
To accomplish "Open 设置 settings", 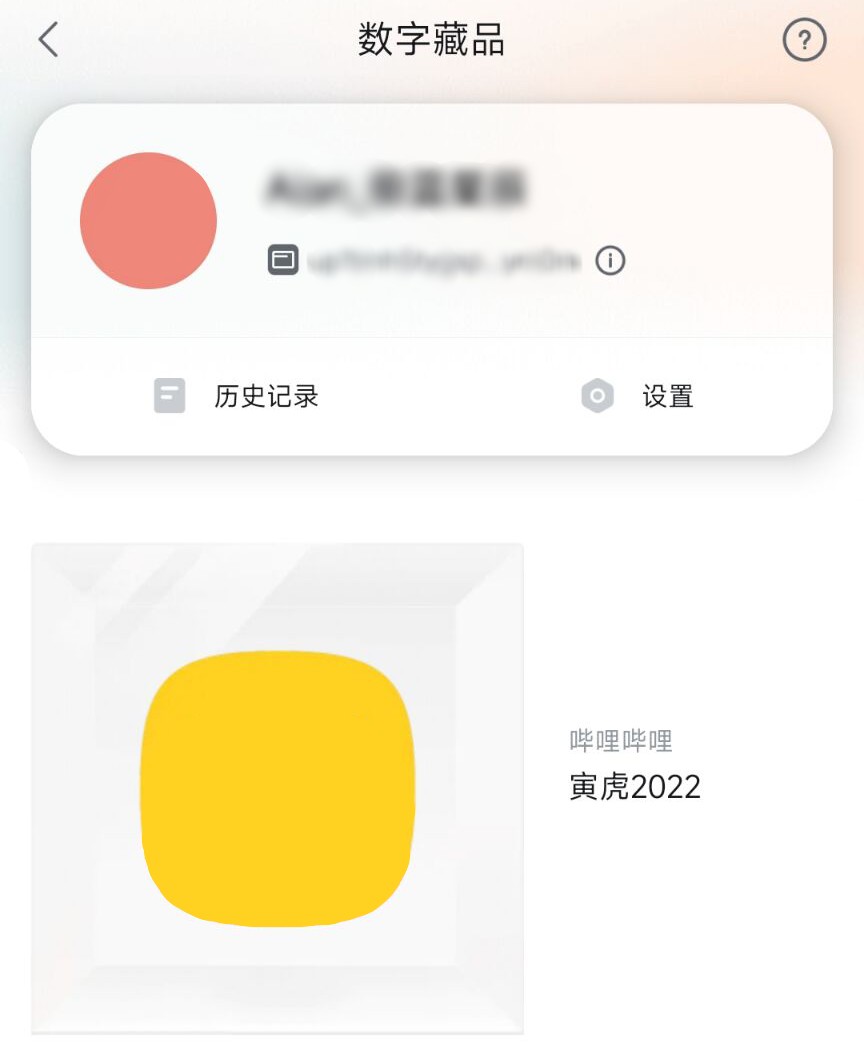I will tap(638, 396).
